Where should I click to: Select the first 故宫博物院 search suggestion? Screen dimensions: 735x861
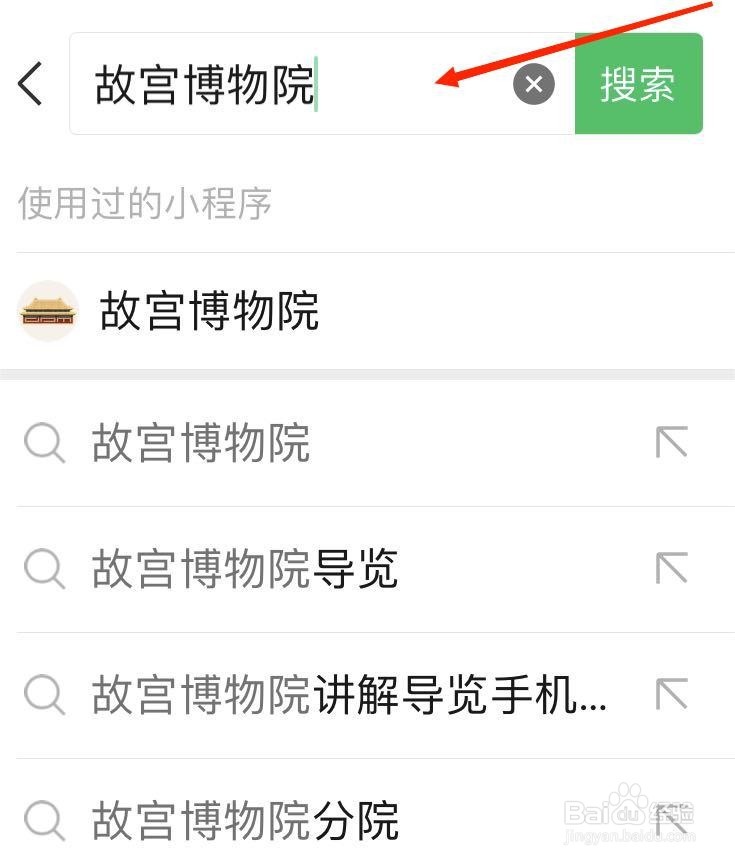click(x=200, y=444)
